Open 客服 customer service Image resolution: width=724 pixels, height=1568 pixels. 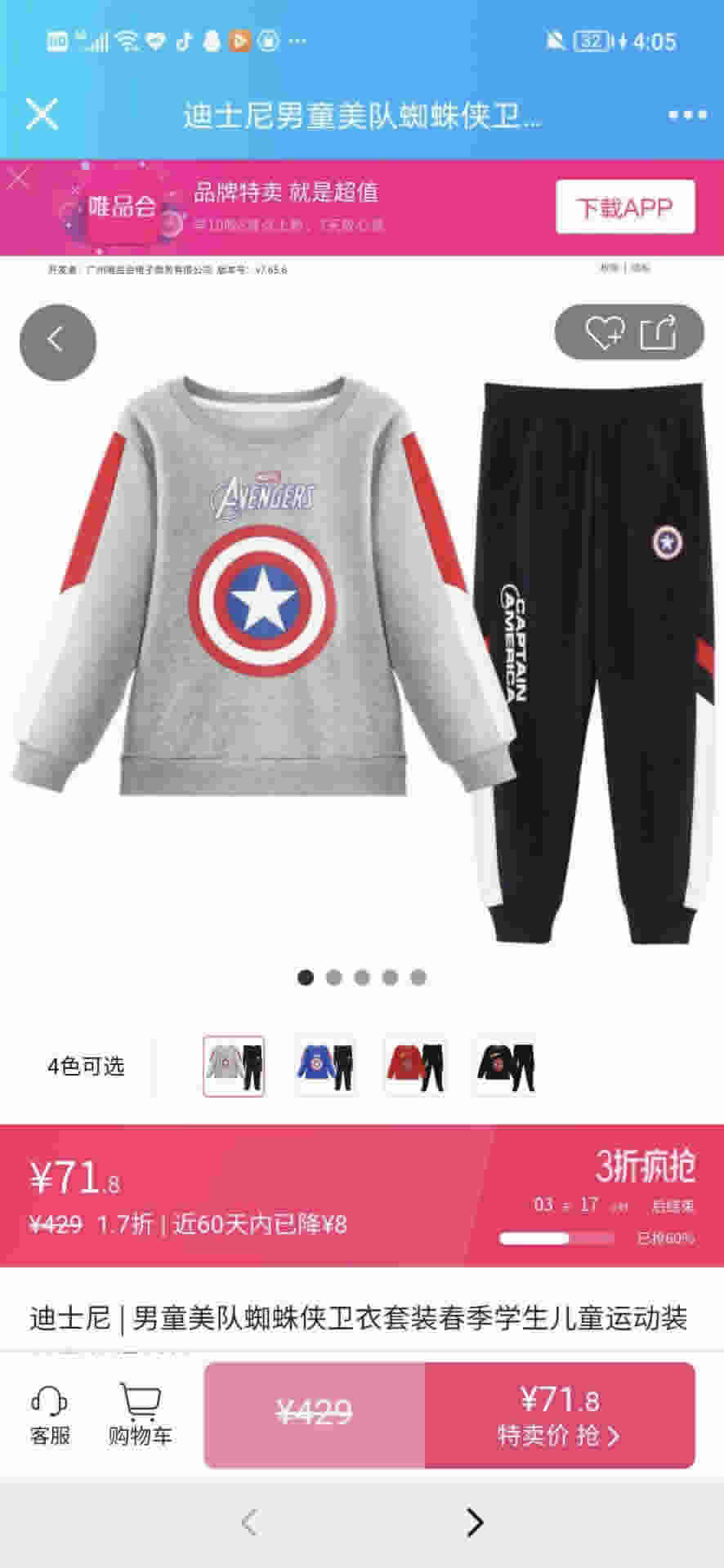click(50, 1415)
